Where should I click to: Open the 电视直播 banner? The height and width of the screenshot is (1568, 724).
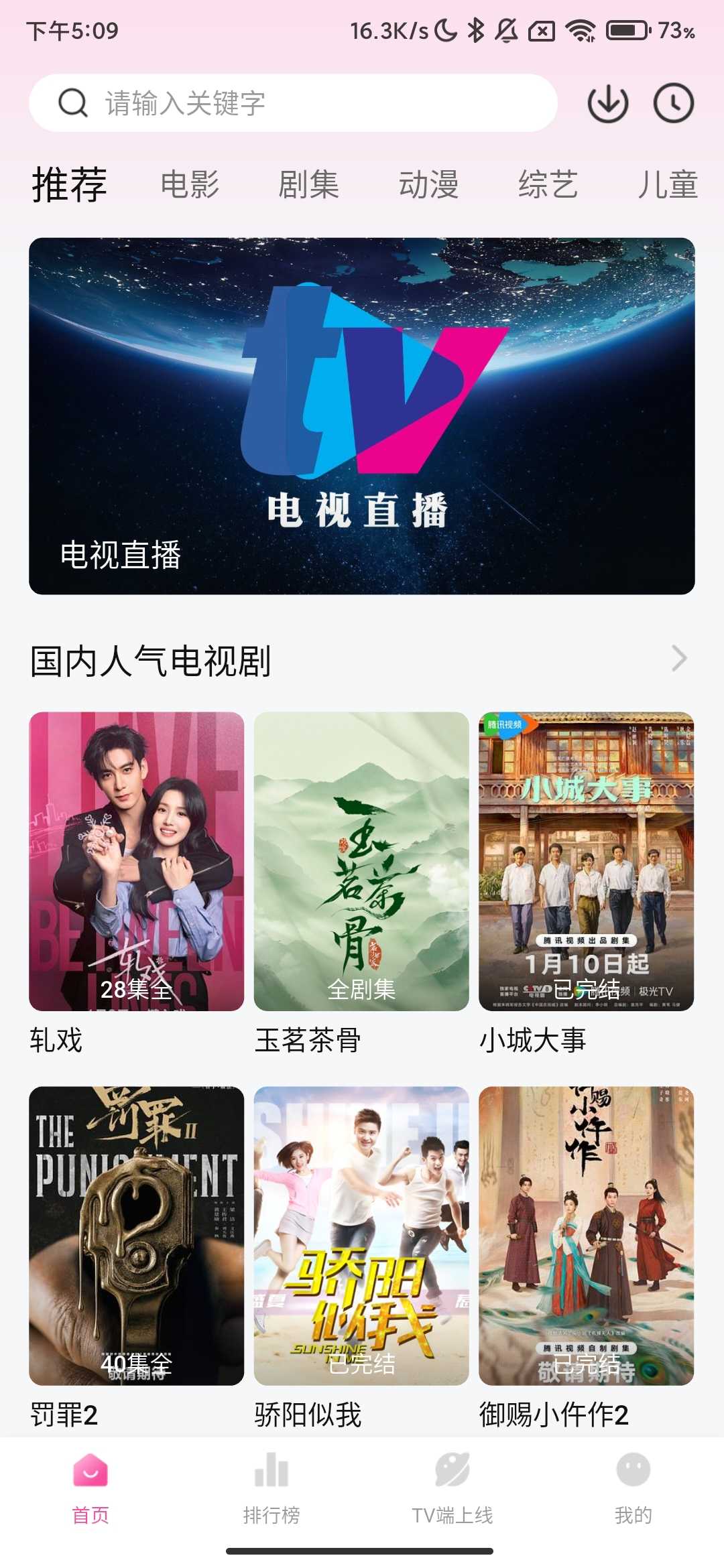coord(362,415)
